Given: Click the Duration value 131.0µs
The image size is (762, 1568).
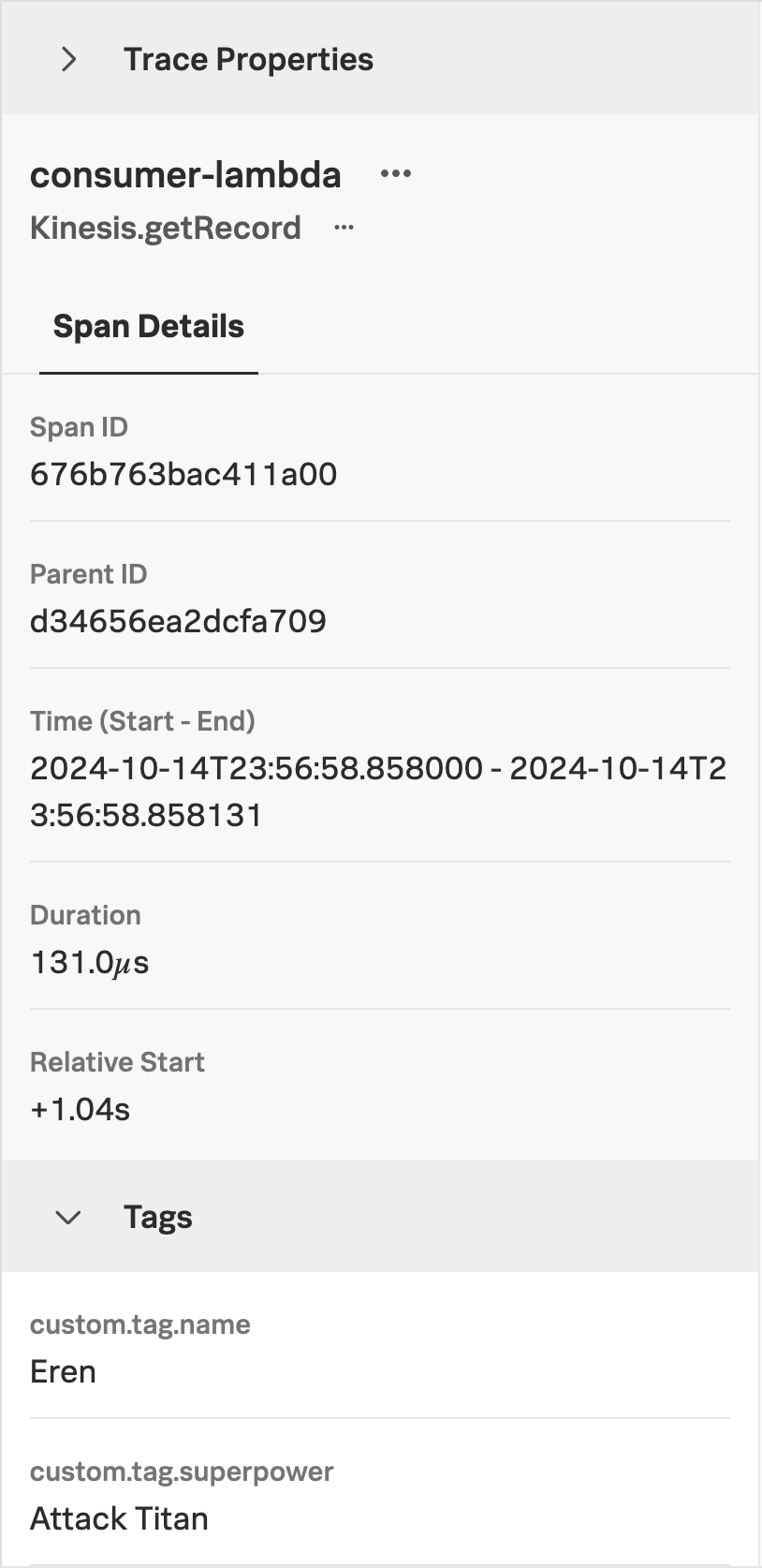Looking at the screenshot, I should tap(90, 962).
